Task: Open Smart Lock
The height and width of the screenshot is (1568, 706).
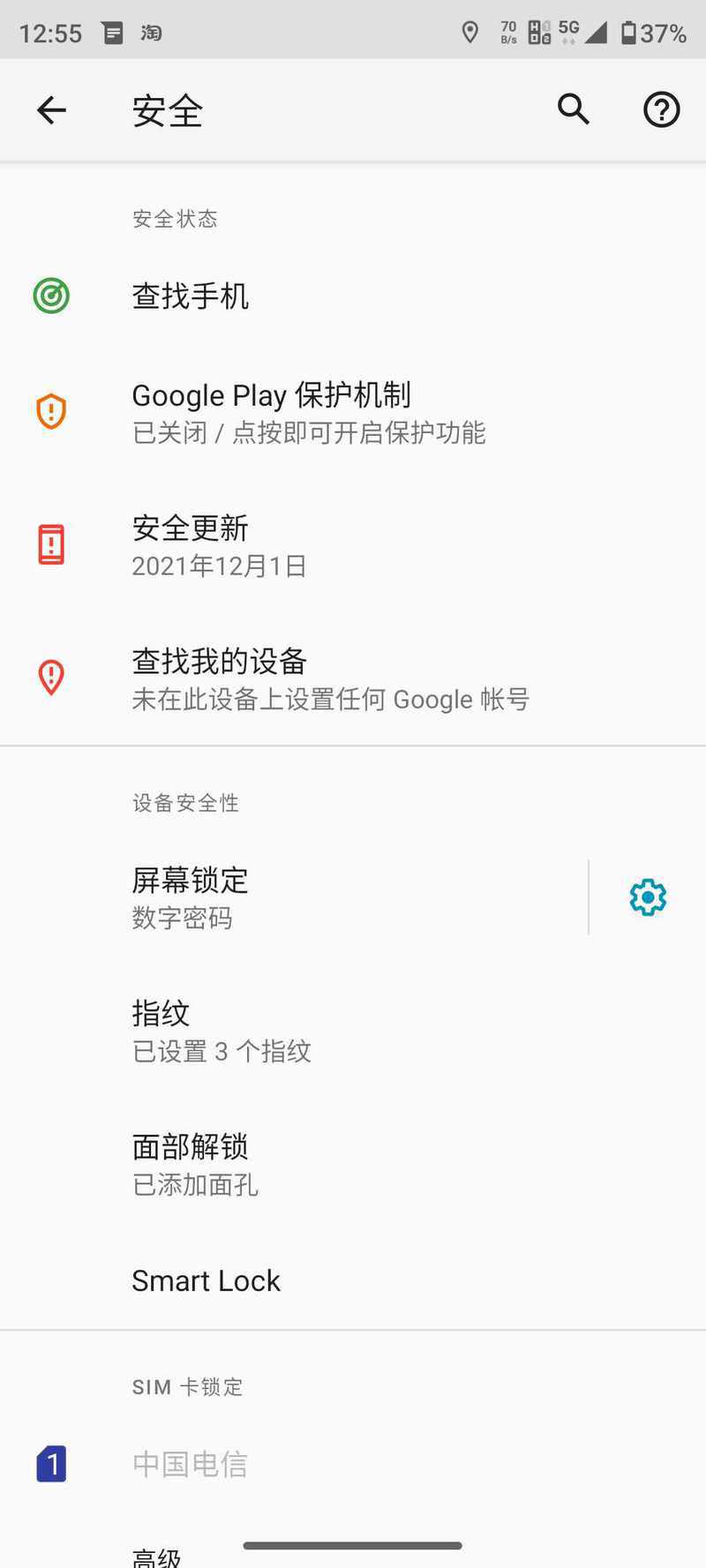Action: (x=353, y=1280)
